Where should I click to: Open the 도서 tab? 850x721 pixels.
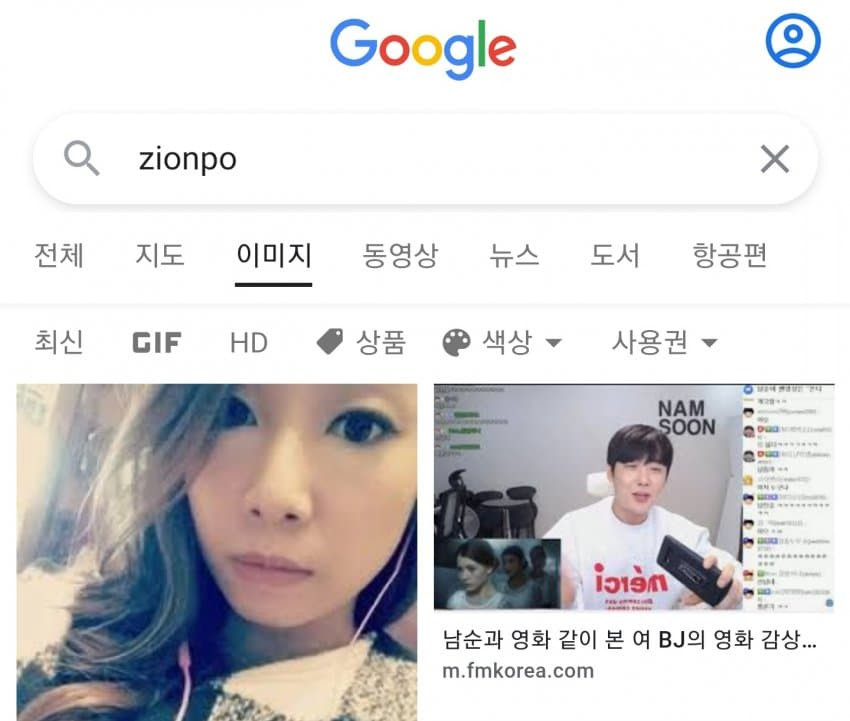615,255
